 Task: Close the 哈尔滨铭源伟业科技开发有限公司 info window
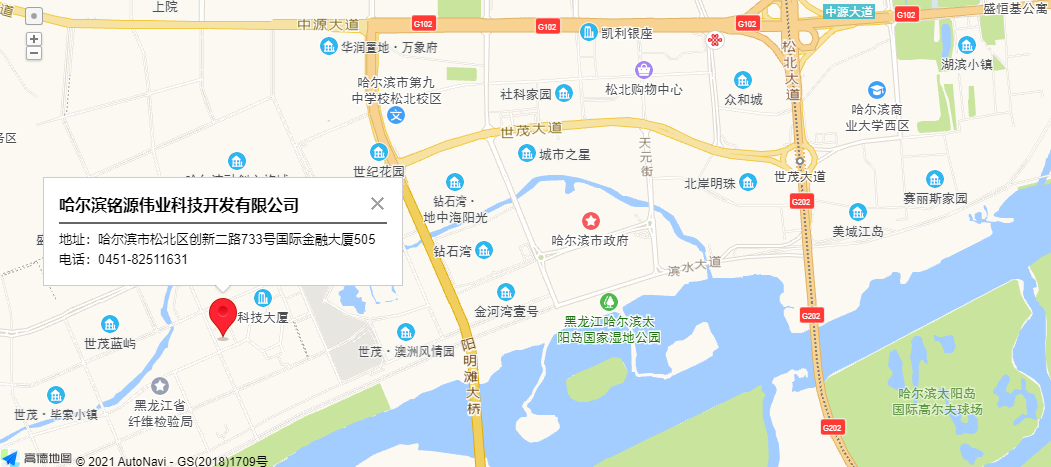(377, 204)
